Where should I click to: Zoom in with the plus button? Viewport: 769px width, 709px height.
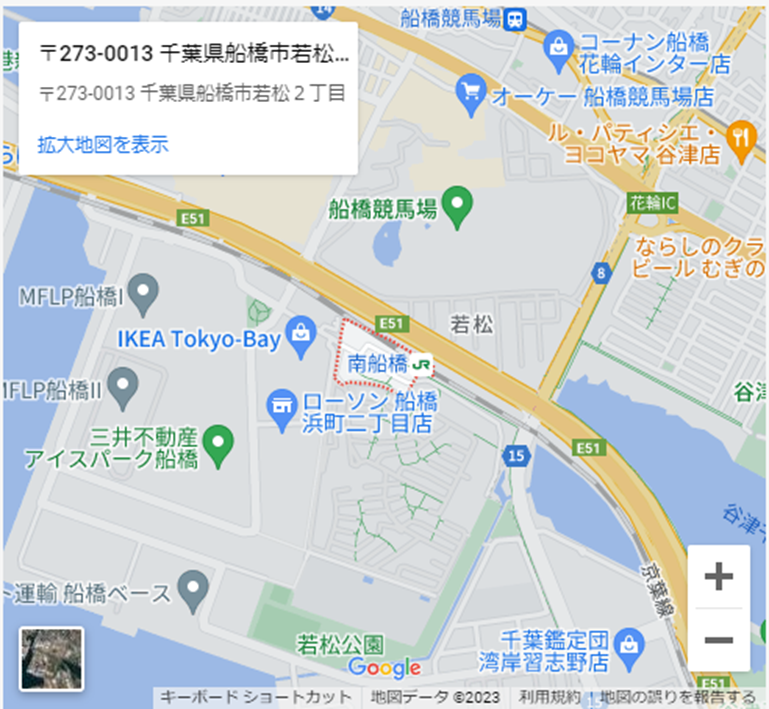718,576
